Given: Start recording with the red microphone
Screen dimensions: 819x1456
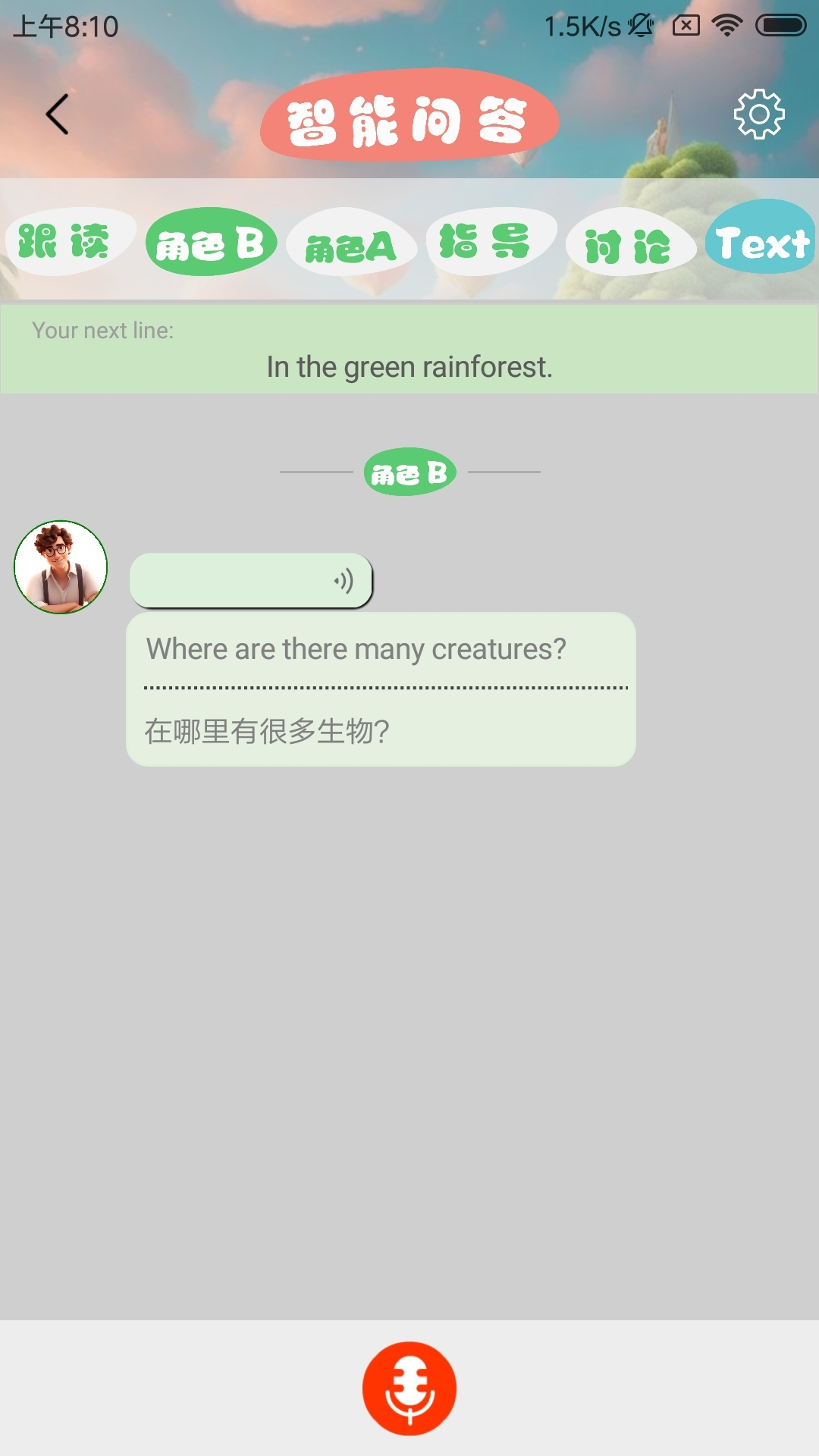Looking at the screenshot, I should pyautogui.click(x=409, y=1389).
